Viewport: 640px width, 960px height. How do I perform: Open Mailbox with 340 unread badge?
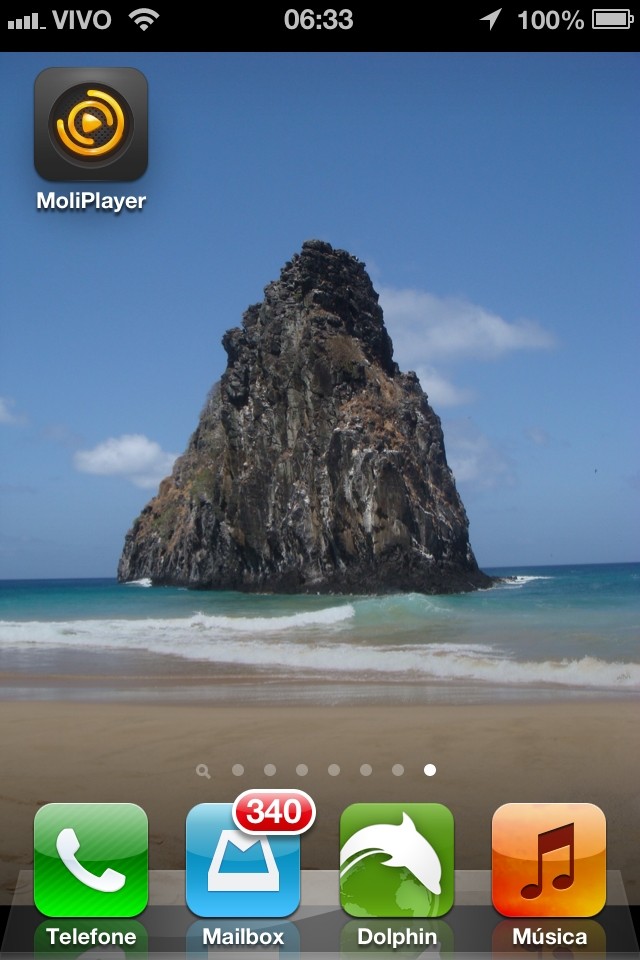(243, 861)
